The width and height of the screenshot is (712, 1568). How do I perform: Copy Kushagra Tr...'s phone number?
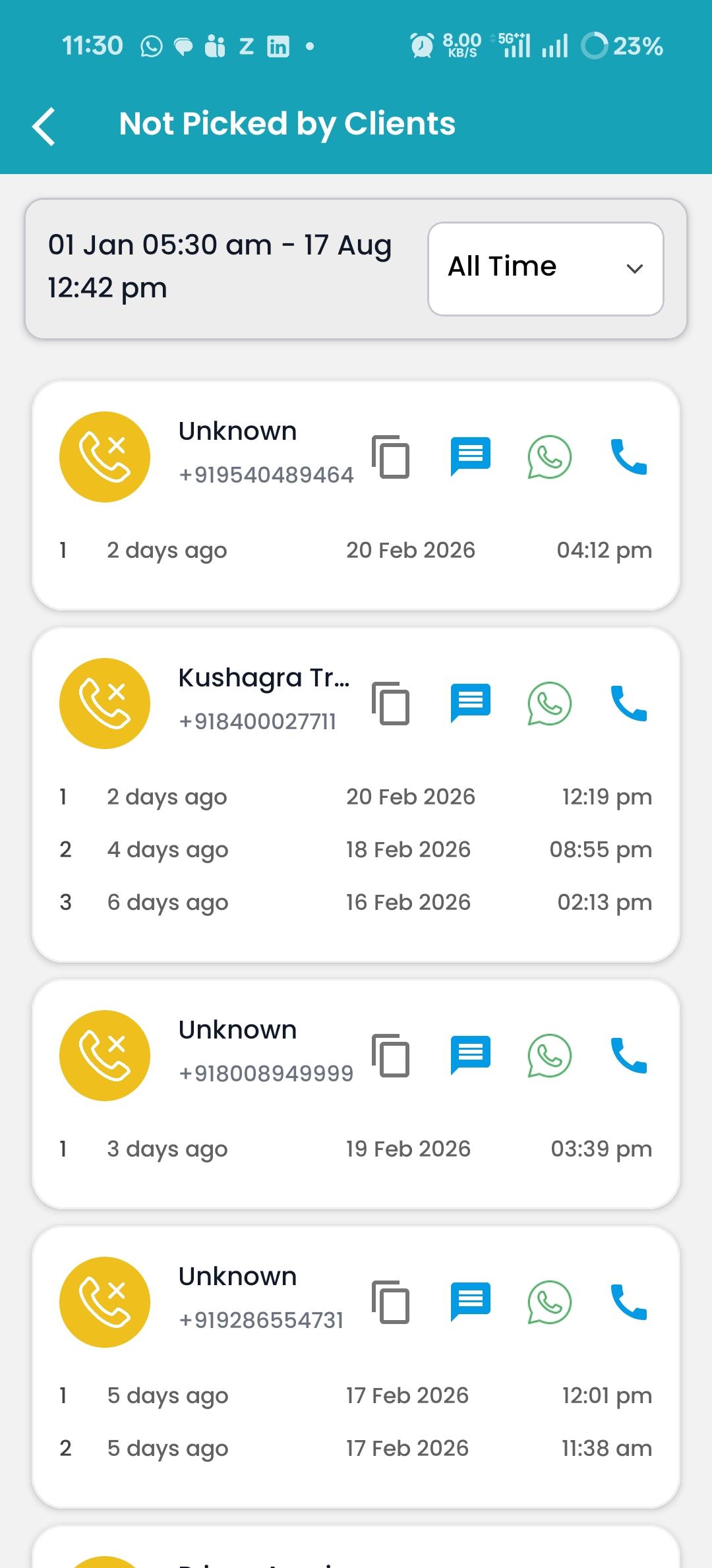click(x=391, y=704)
